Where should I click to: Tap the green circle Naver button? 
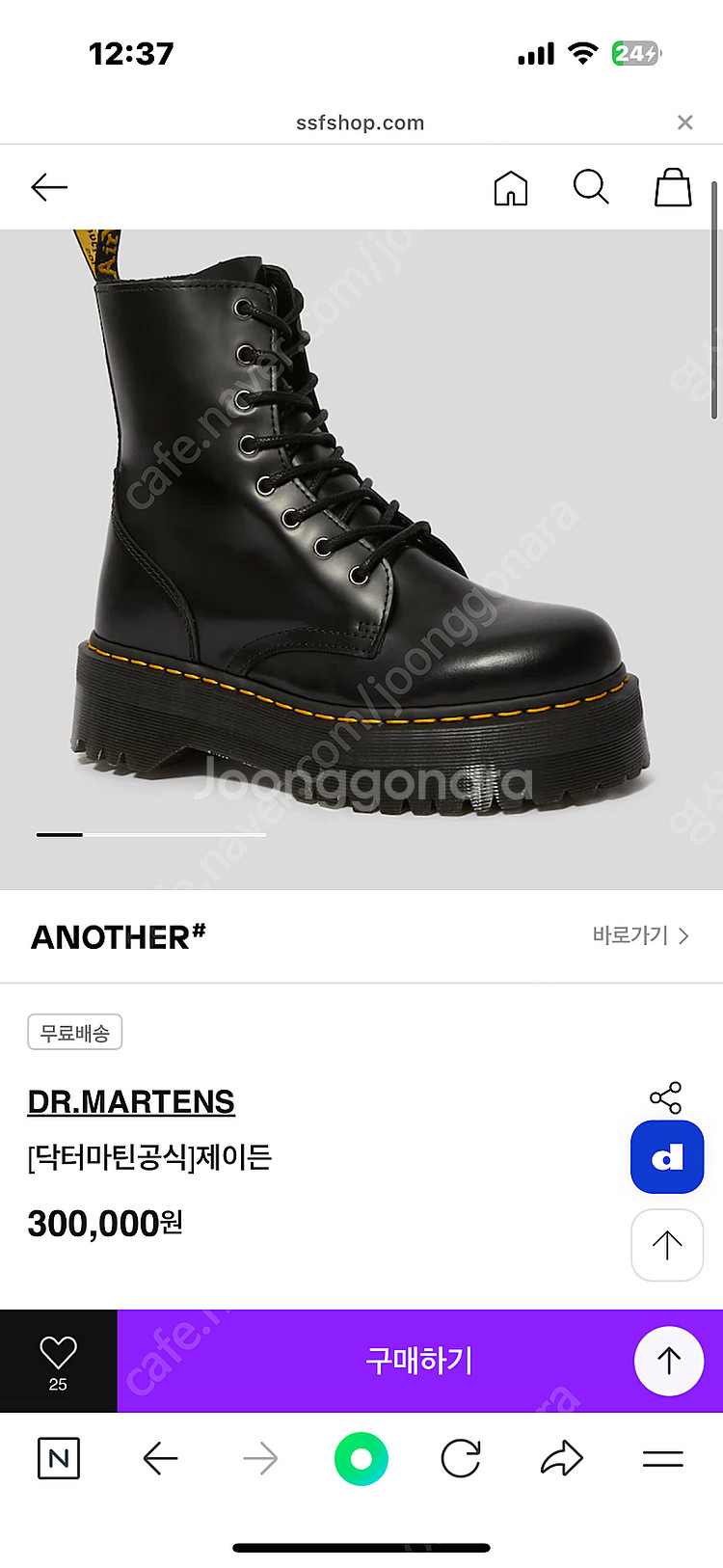361,1458
